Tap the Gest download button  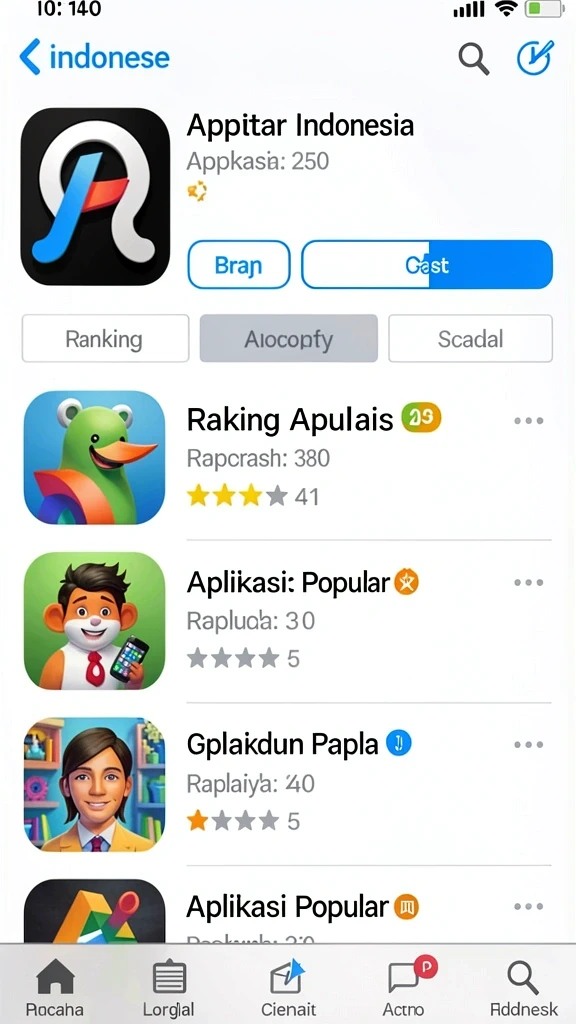pos(427,264)
